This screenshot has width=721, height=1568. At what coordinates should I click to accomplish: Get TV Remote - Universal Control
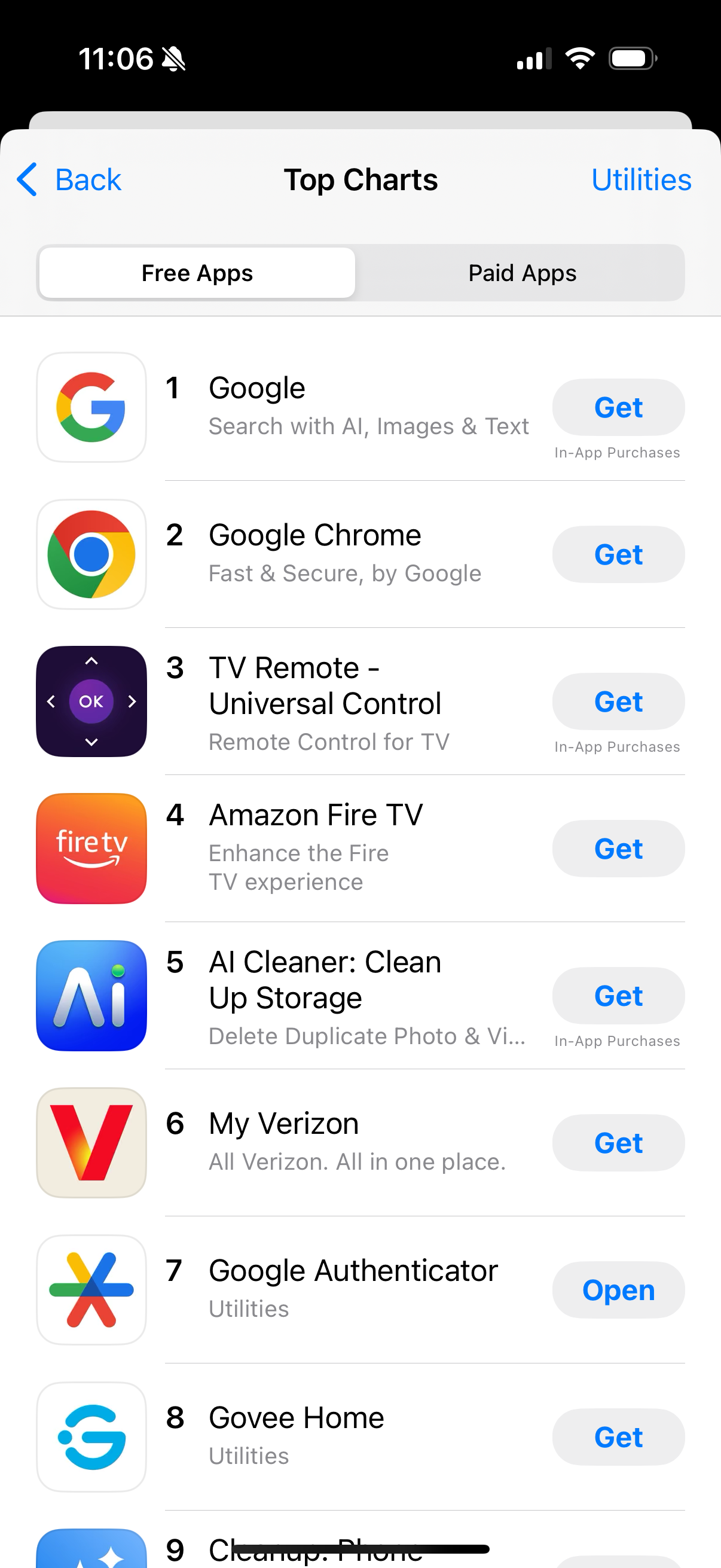coord(618,701)
